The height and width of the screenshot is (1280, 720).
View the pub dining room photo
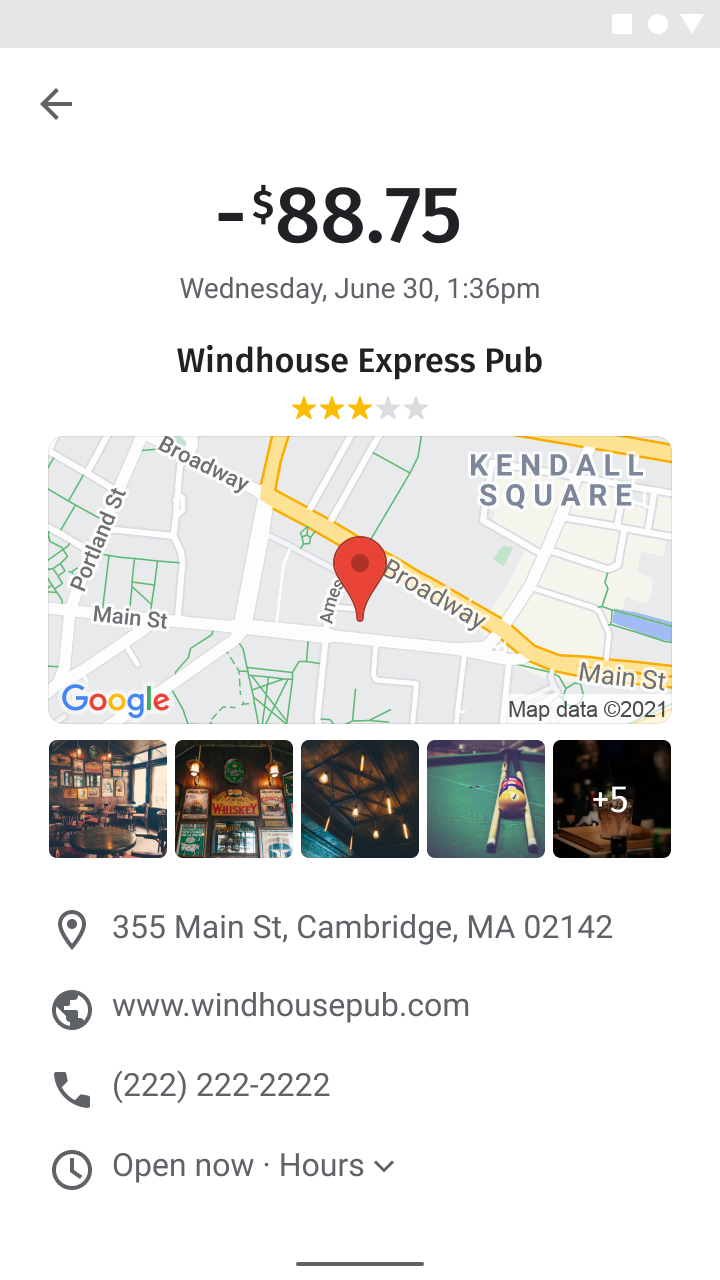point(108,799)
